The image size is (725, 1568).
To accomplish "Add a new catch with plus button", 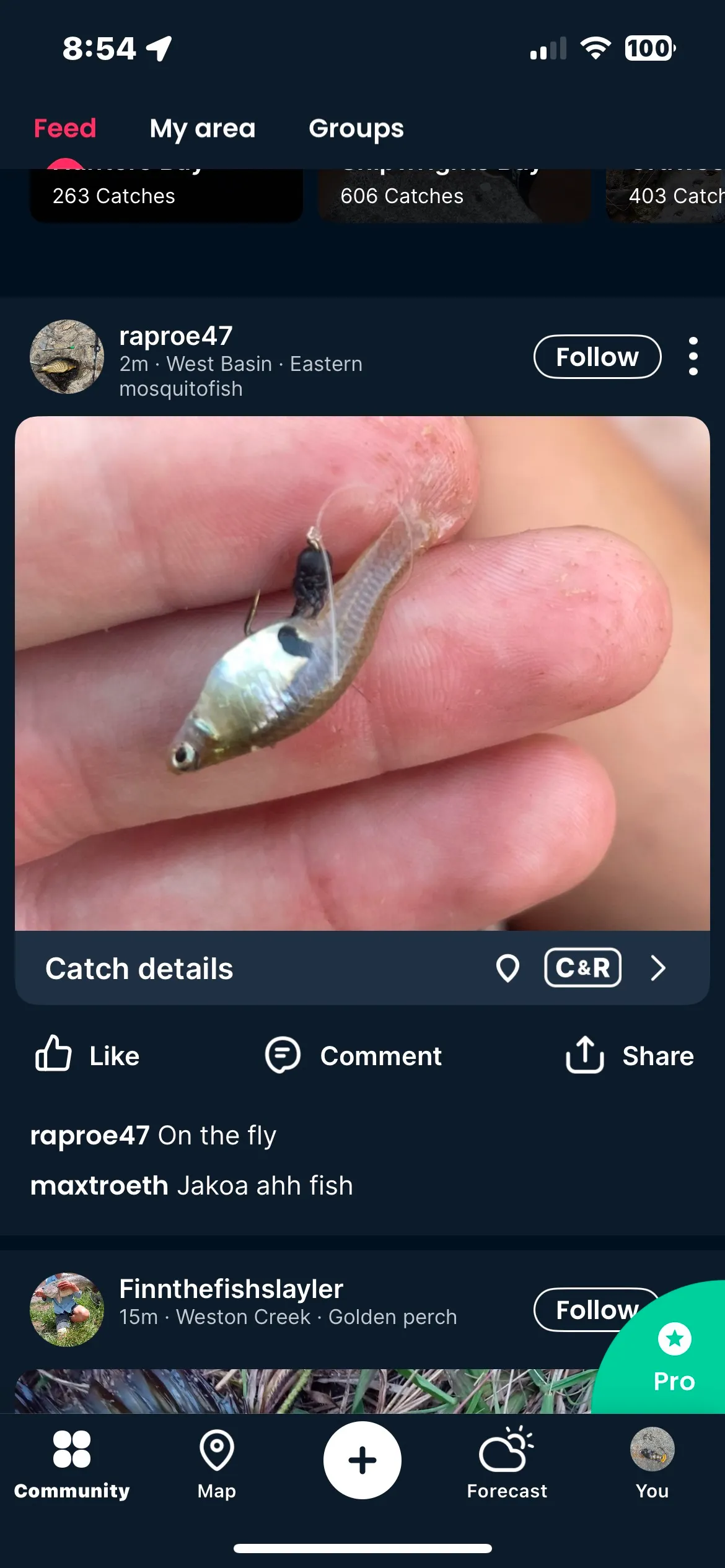I will click(362, 1460).
